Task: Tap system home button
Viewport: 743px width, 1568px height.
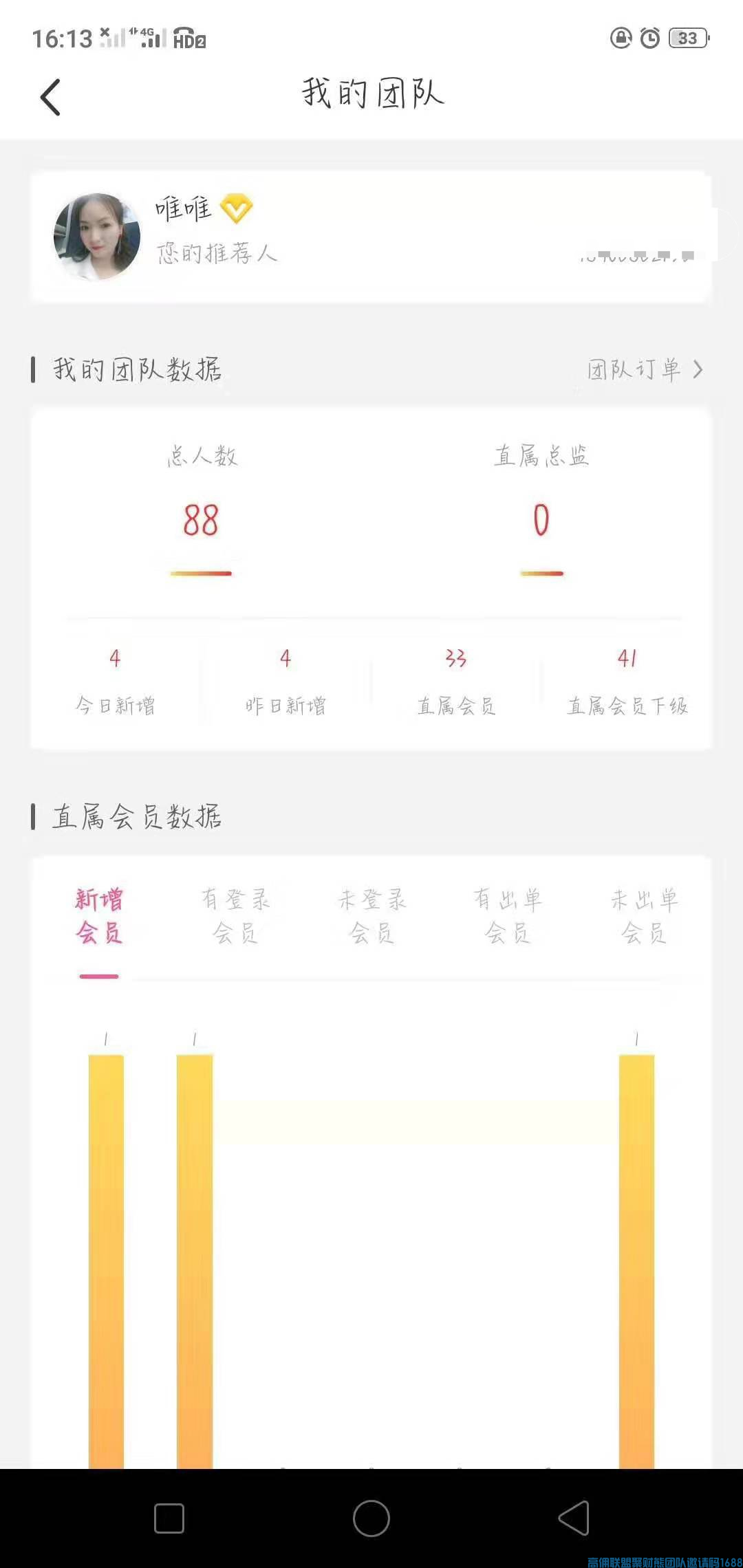Action: click(x=371, y=1518)
